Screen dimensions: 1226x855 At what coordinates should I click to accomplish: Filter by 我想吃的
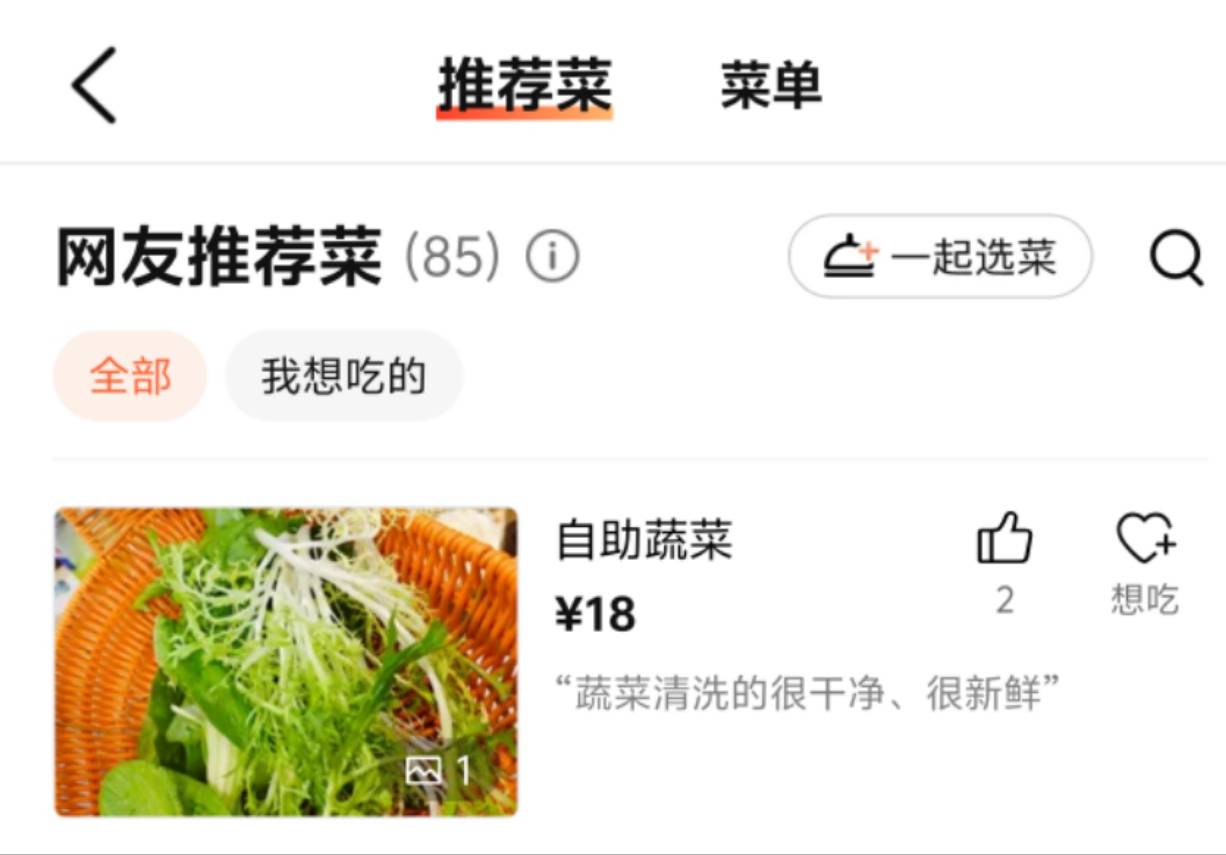pyautogui.click(x=343, y=376)
